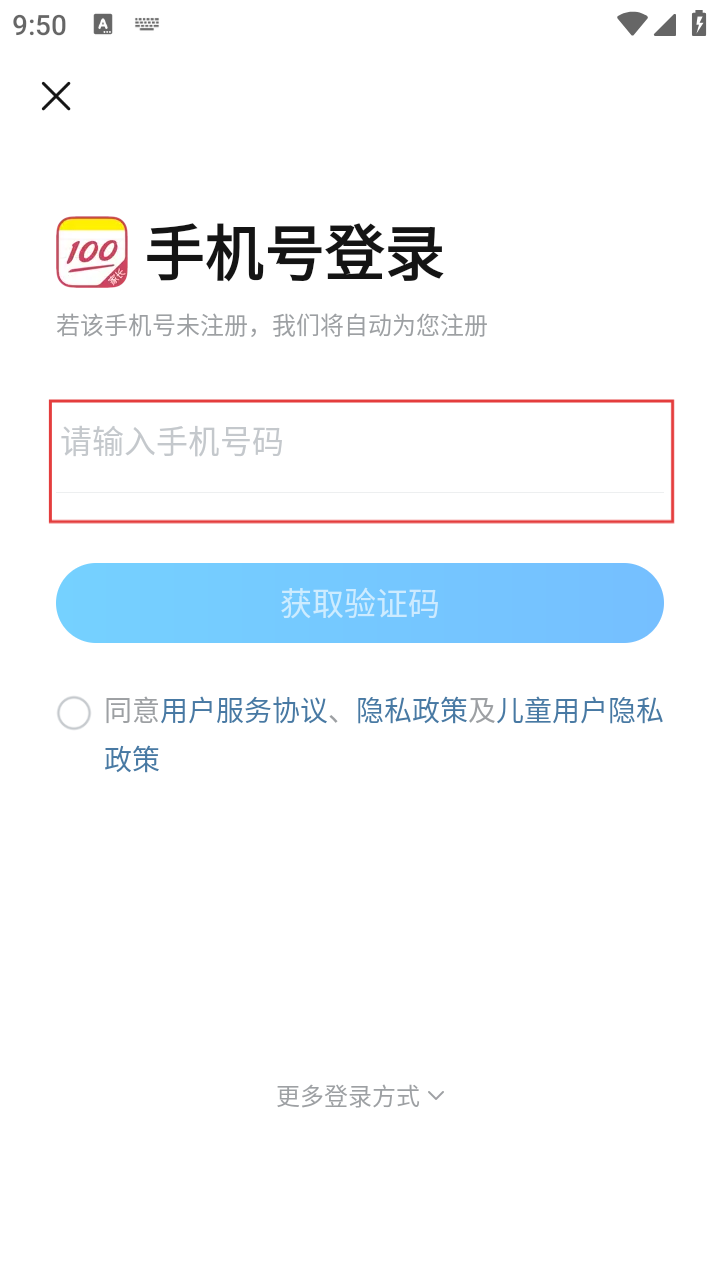The height and width of the screenshot is (1280, 720).
Task: Expand 更多登录方式 options
Action: click(x=360, y=1096)
